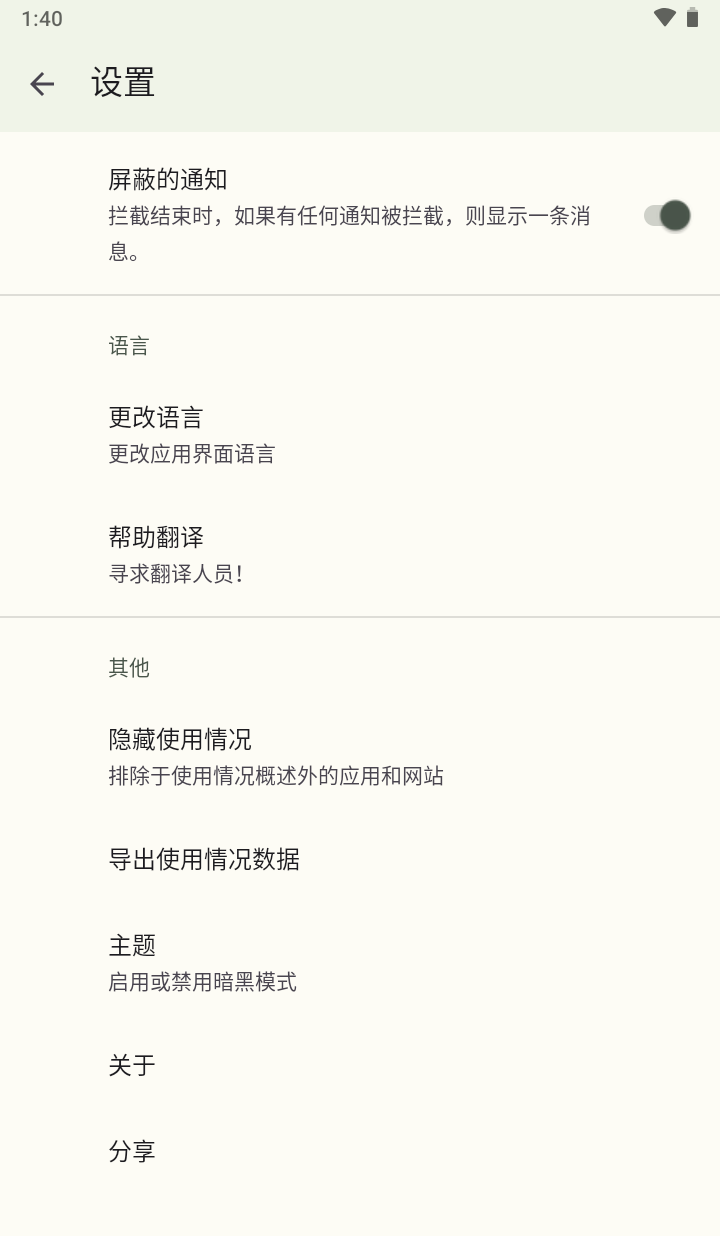
Task: Tap 分享 to share the app
Action: (x=131, y=1151)
